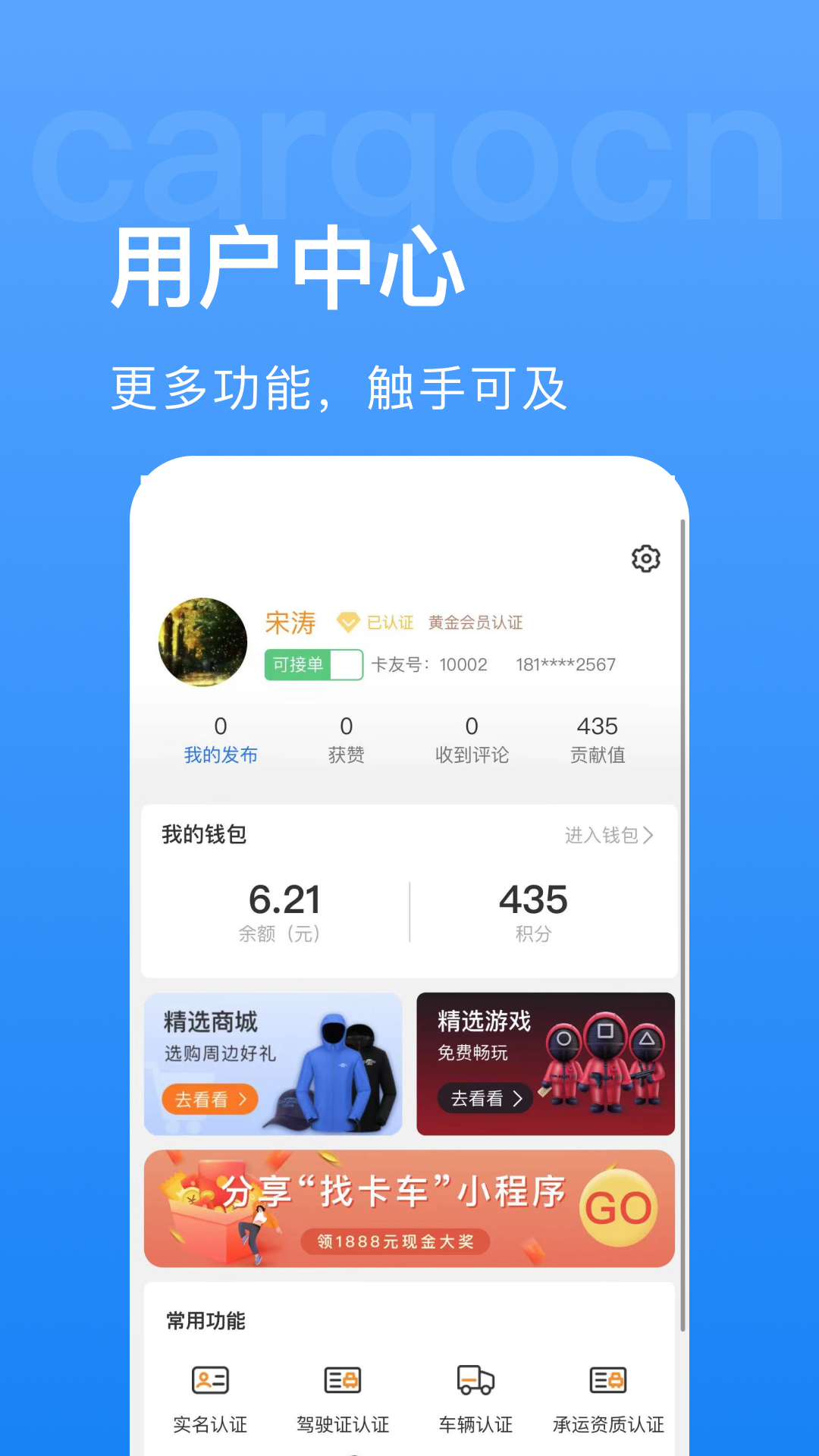819x1456 pixels.
Task: Open the 贡献值 contribution score
Action: (x=598, y=742)
